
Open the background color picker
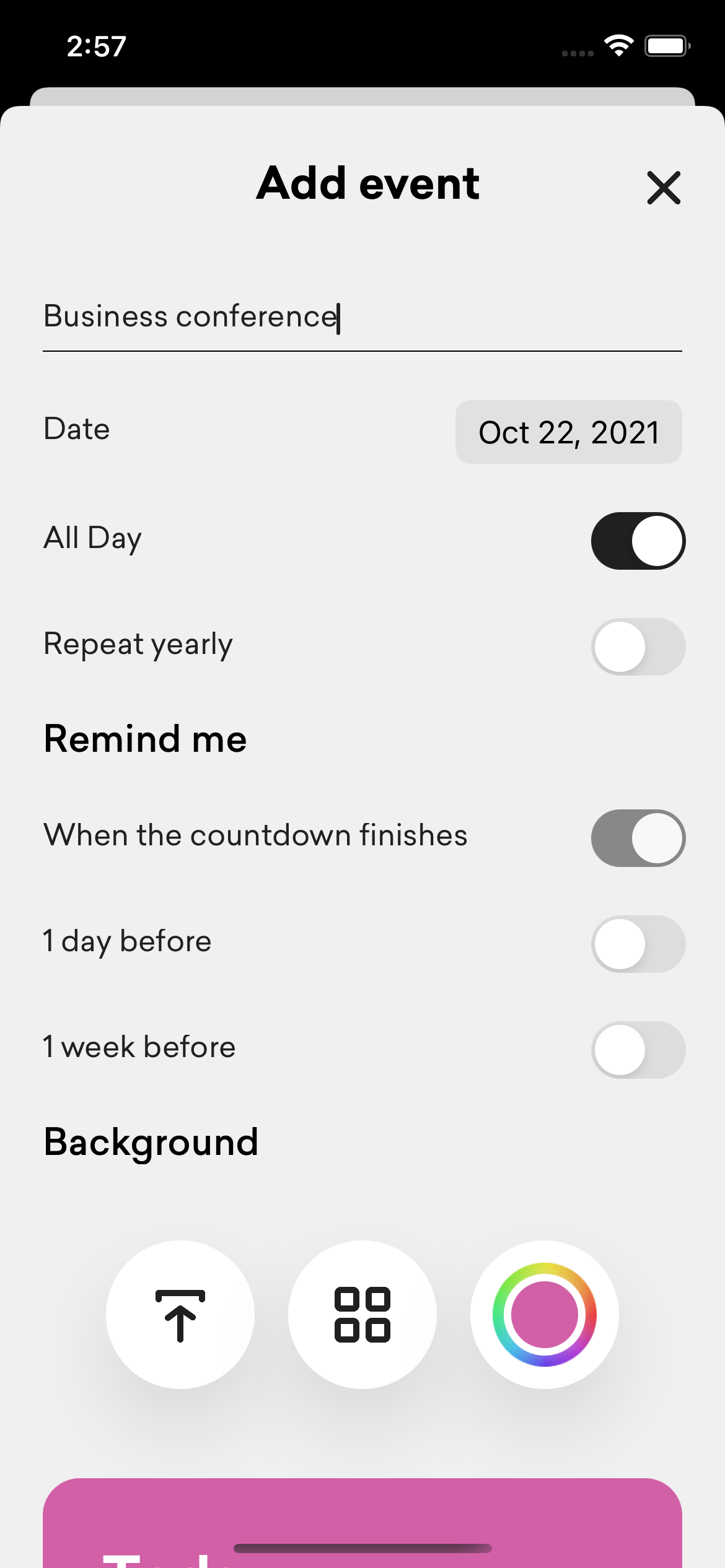[544, 1315]
